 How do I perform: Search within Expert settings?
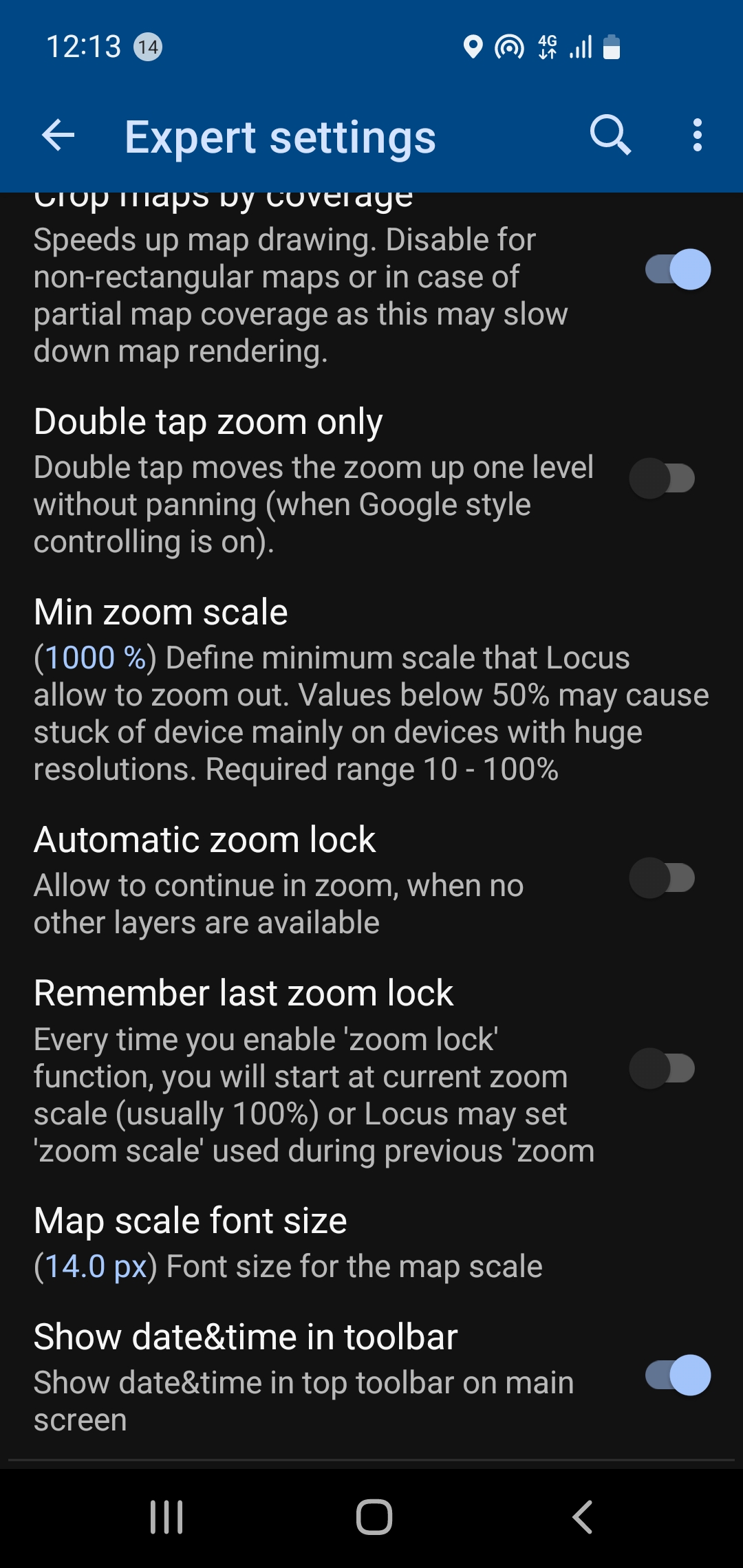610,135
